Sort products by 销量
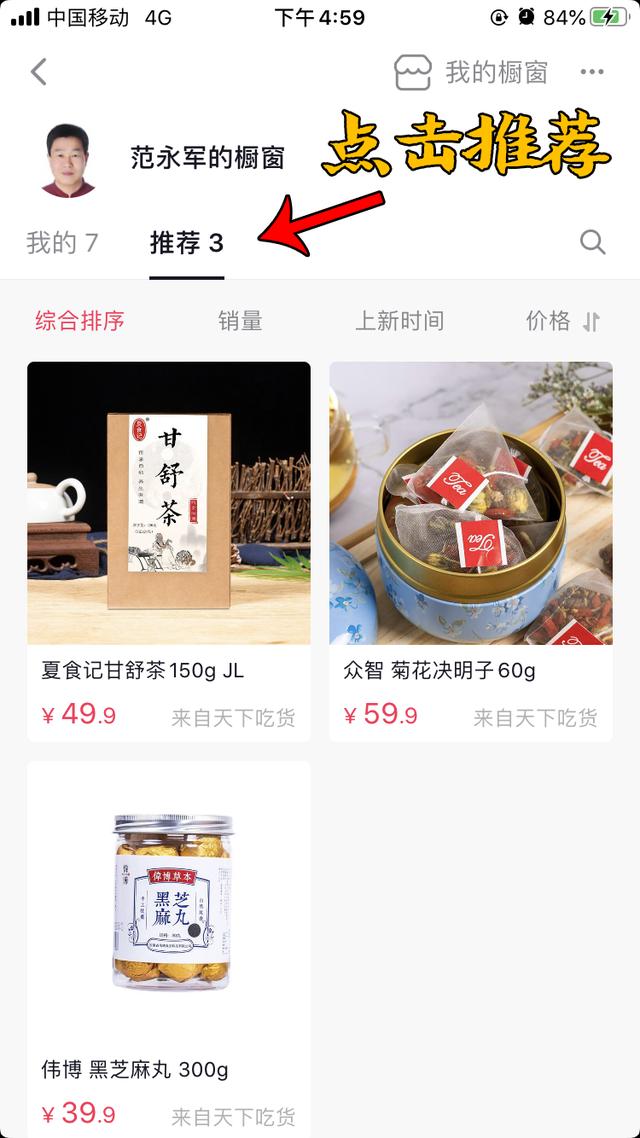Viewport: 640px width, 1138px height. coord(240,321)
